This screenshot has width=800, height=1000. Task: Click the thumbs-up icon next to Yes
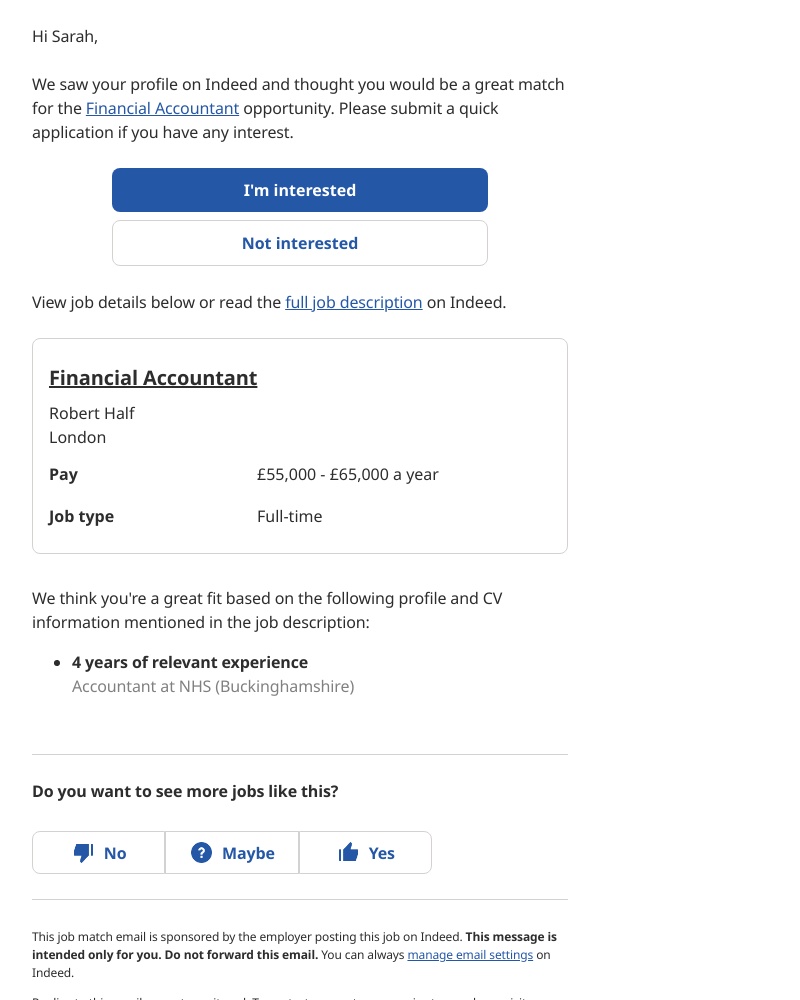coord(349,852)
